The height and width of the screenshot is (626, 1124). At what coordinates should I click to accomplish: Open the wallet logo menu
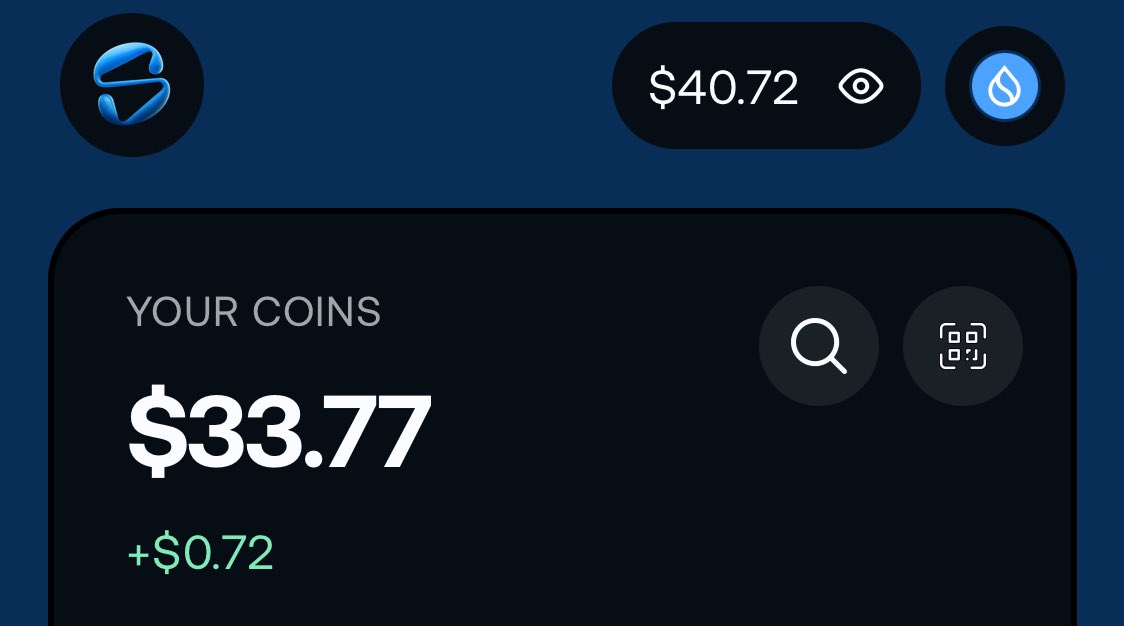(132, 86)
